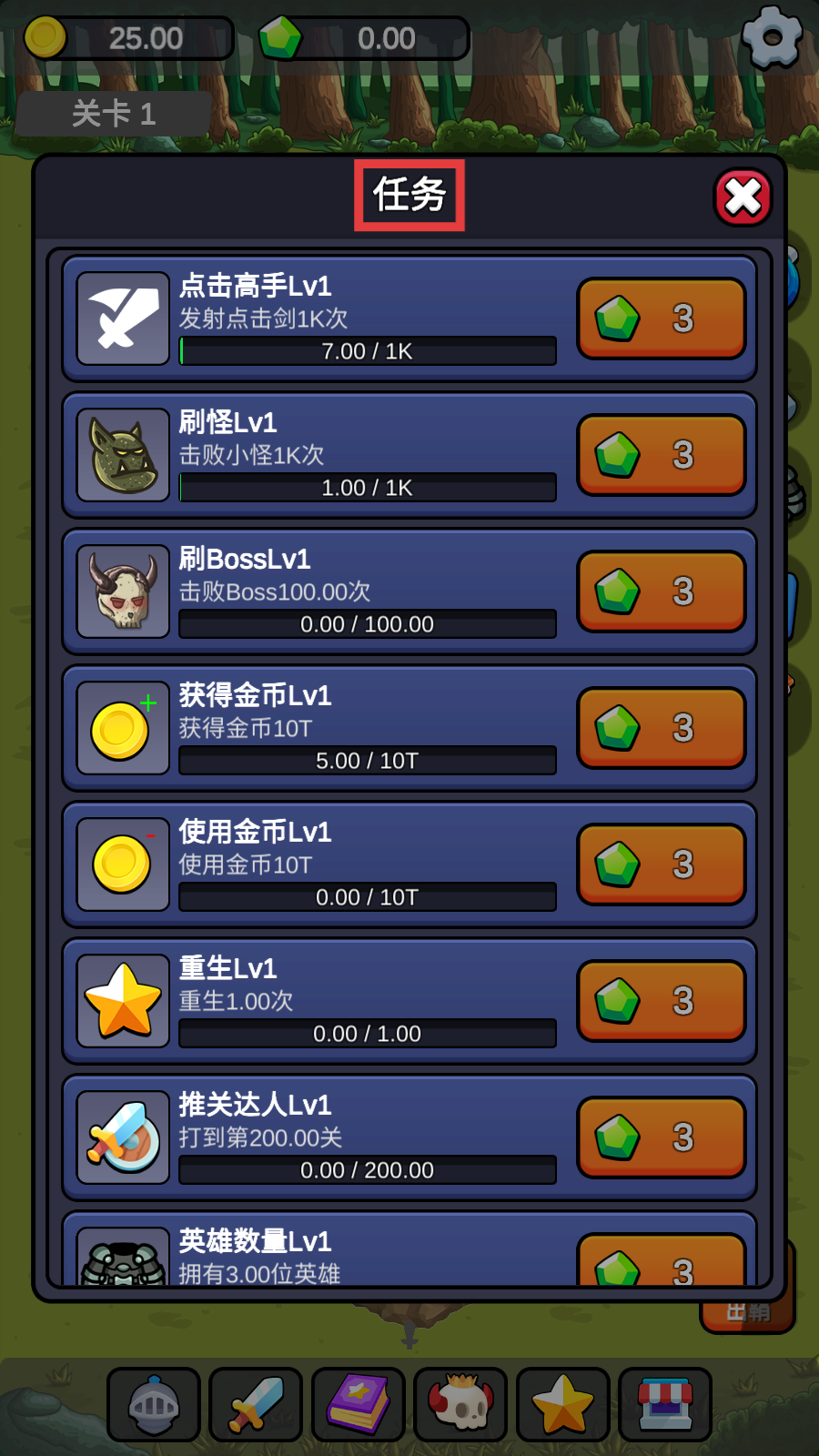This screenshot has width=819, height=1456.
Task: Claim the gem reward for 英雄数量Lv1
Action: pyautogui.click(x=662, y=1263)
